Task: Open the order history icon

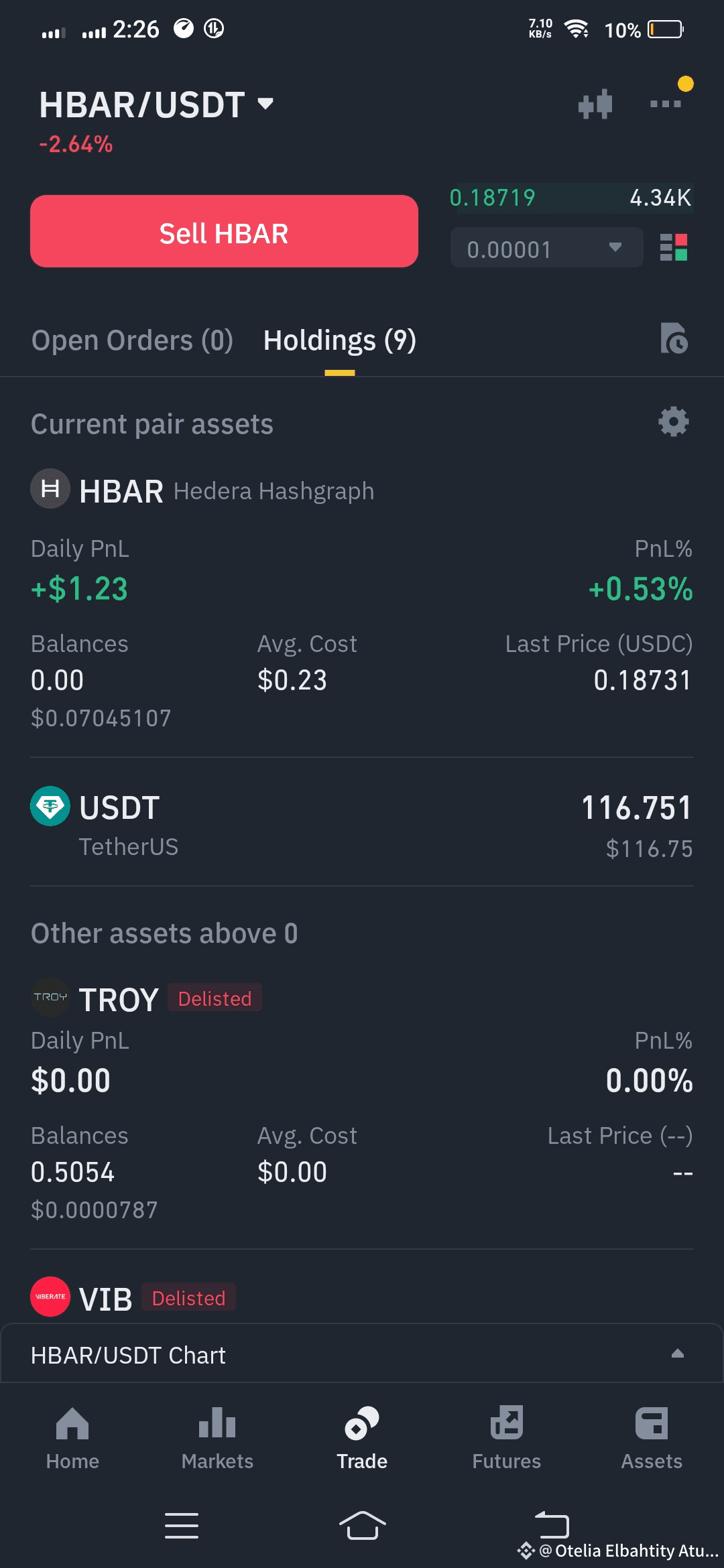Action: tap(674, 338)
